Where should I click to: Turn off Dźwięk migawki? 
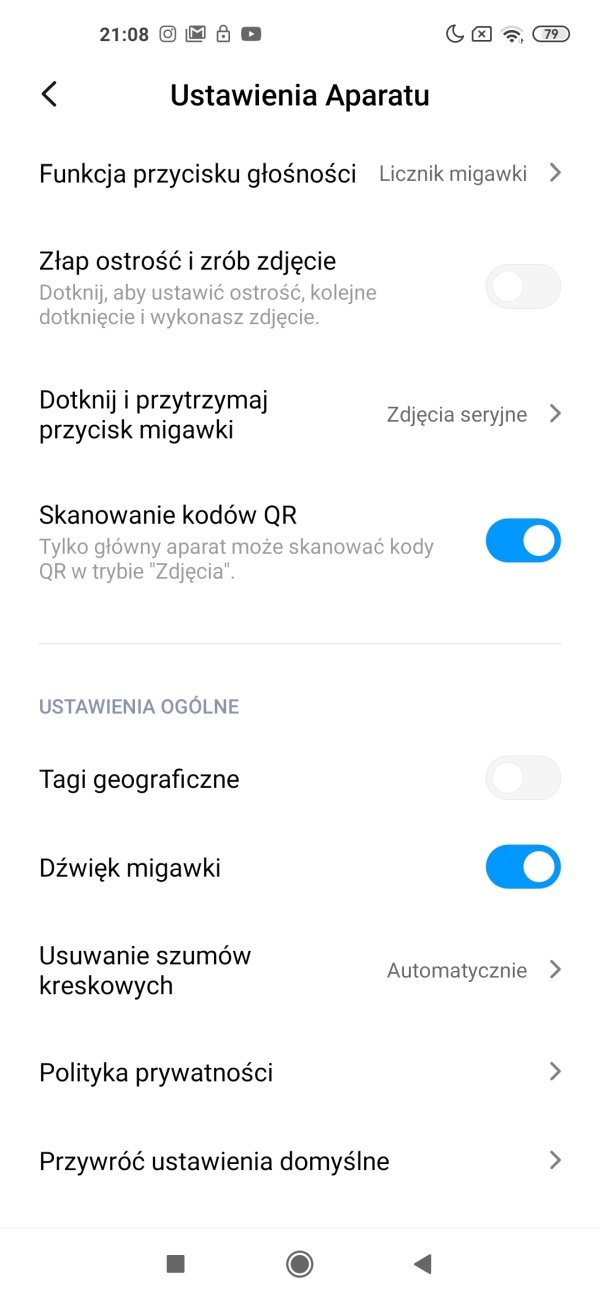[x=523, y=867]
